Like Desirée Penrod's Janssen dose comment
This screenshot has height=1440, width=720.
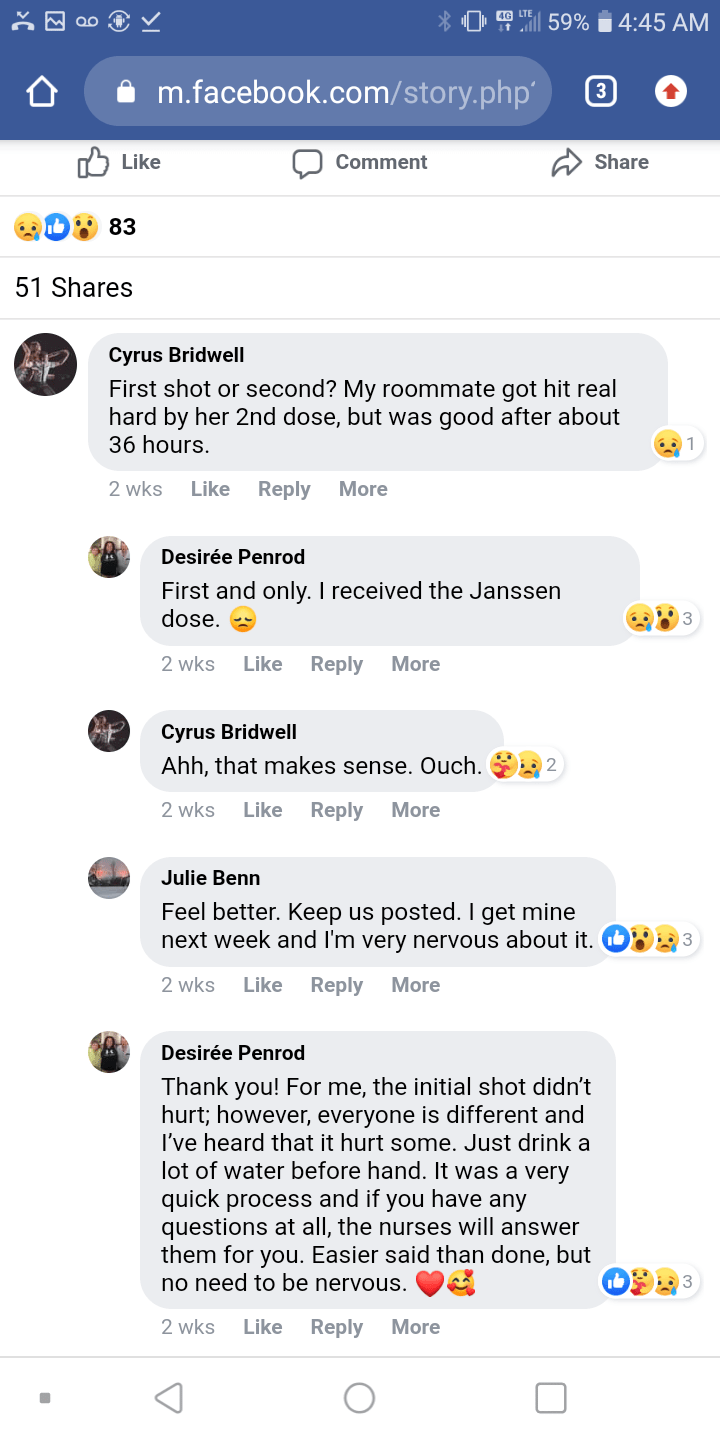click(x=262, y=664)
